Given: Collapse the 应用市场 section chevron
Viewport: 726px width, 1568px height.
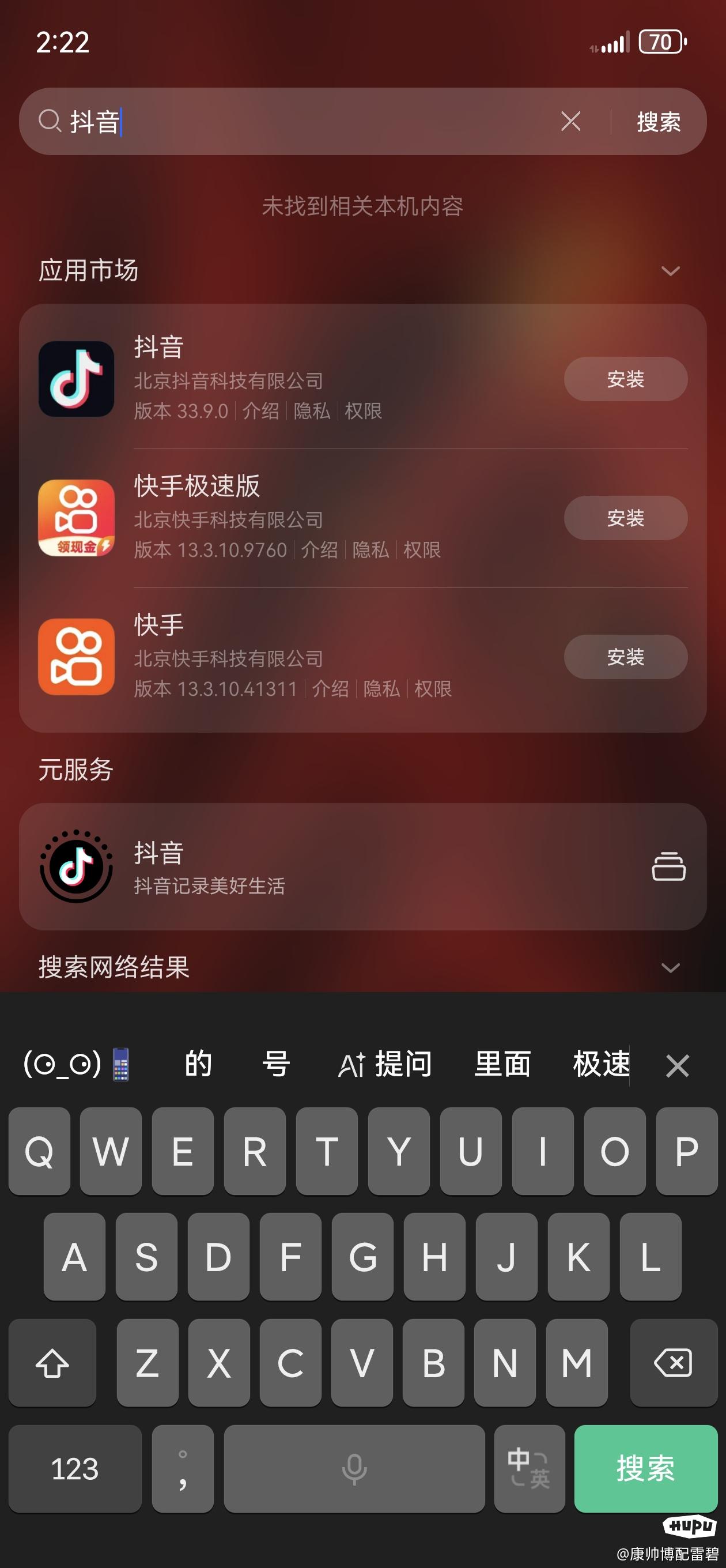Looking at the screenshot, I should coord(670,271).
